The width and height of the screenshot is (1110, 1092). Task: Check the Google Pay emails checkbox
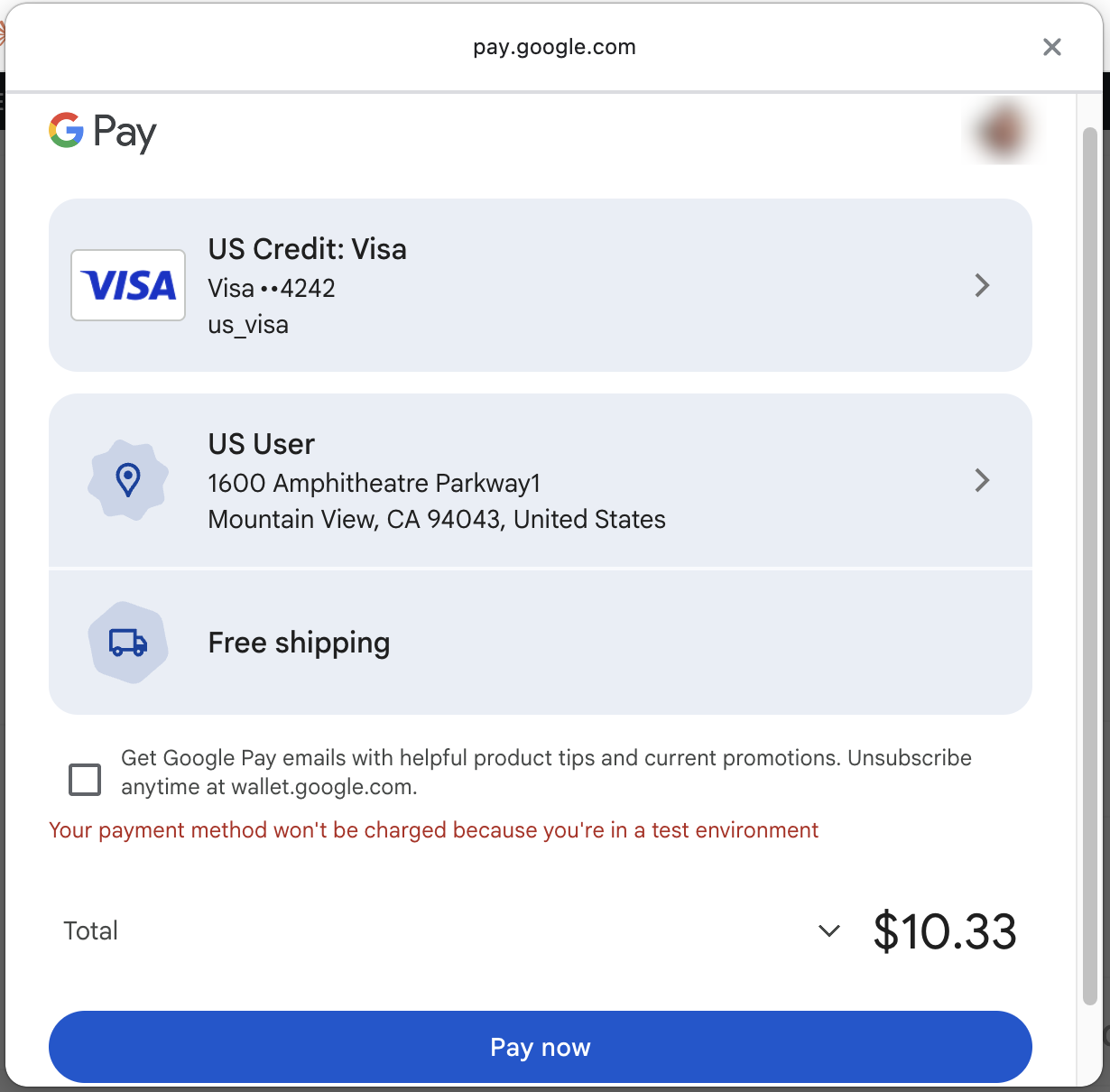coord(85,779)
